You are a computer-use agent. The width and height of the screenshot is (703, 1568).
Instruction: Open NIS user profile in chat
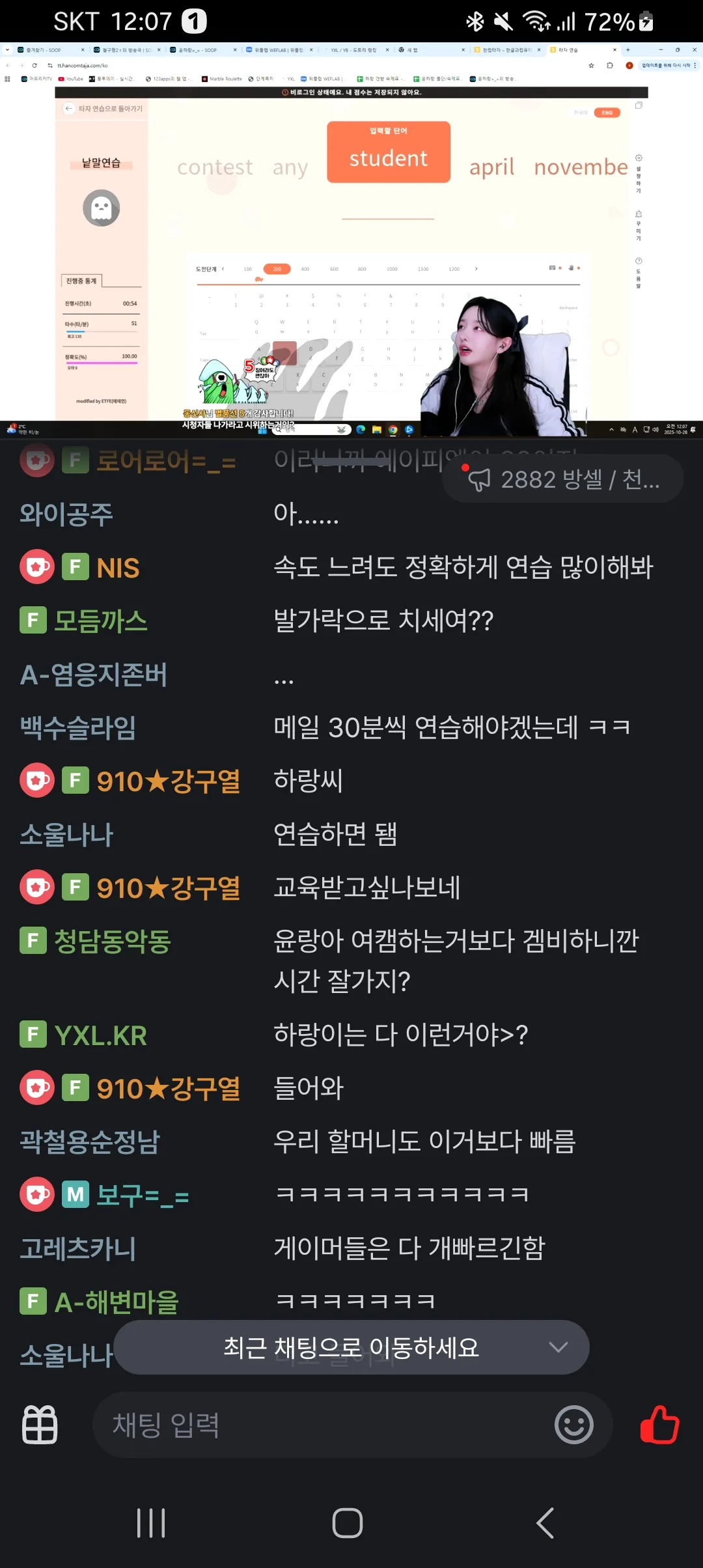click(x=118, y=568)
